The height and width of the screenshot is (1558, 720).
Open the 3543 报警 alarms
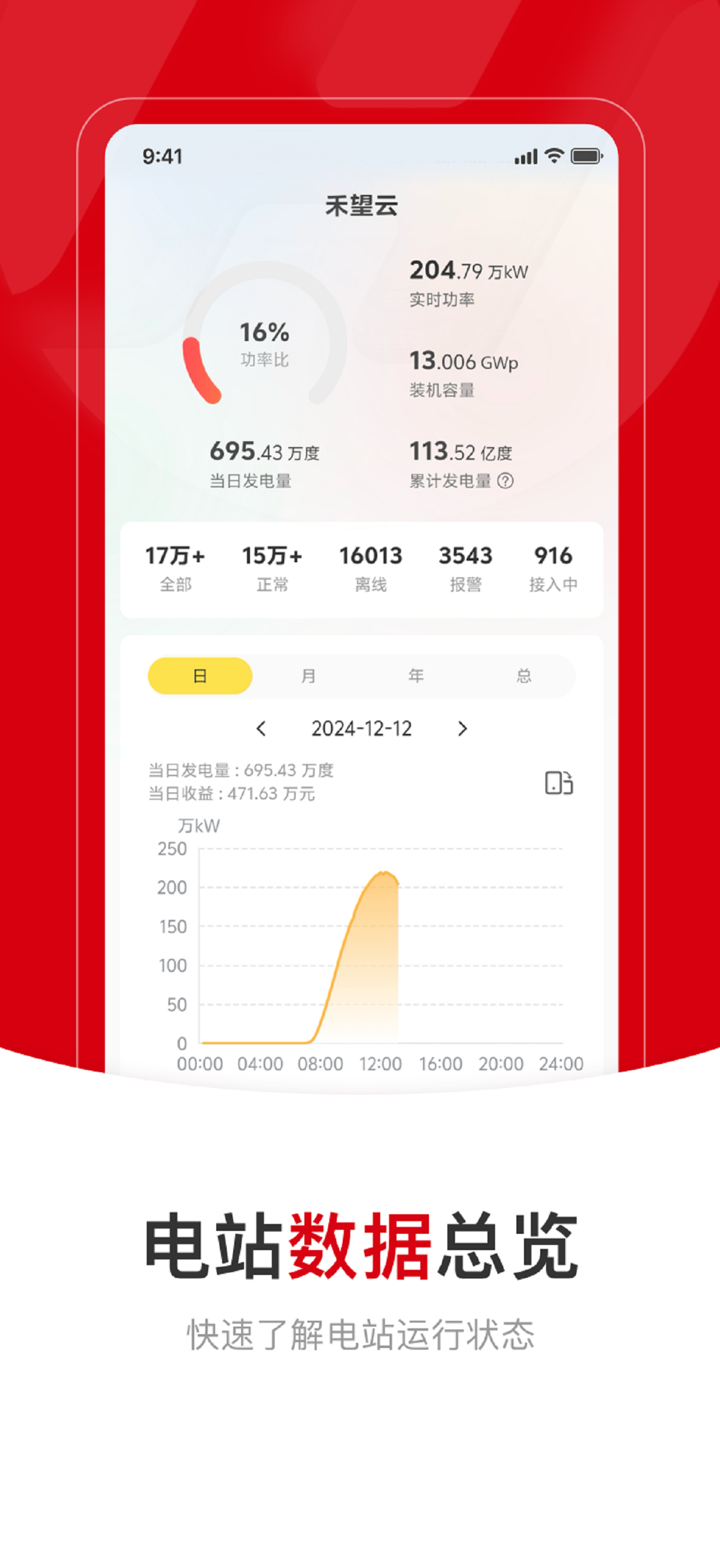pos(465,568)
